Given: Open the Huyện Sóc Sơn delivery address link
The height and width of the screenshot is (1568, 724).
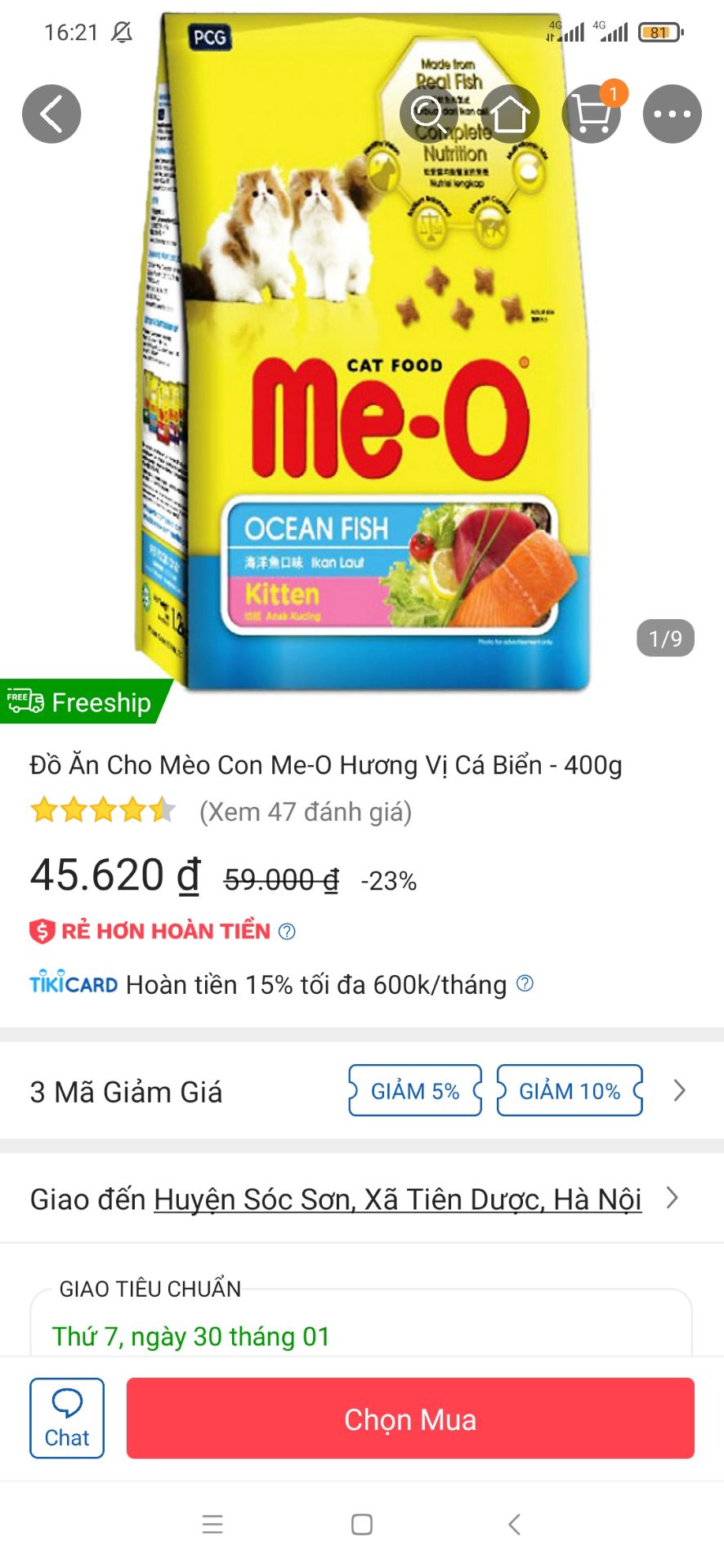Looking at the screenshot, I should point(396,1199).
